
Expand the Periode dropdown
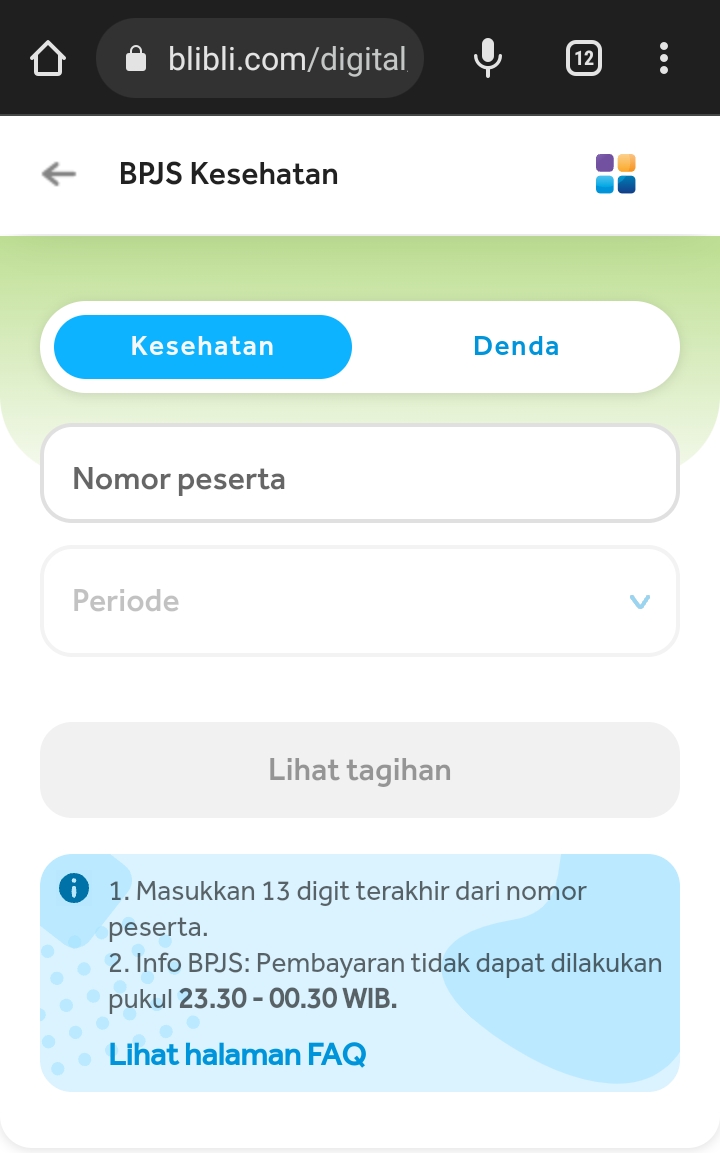360,601
